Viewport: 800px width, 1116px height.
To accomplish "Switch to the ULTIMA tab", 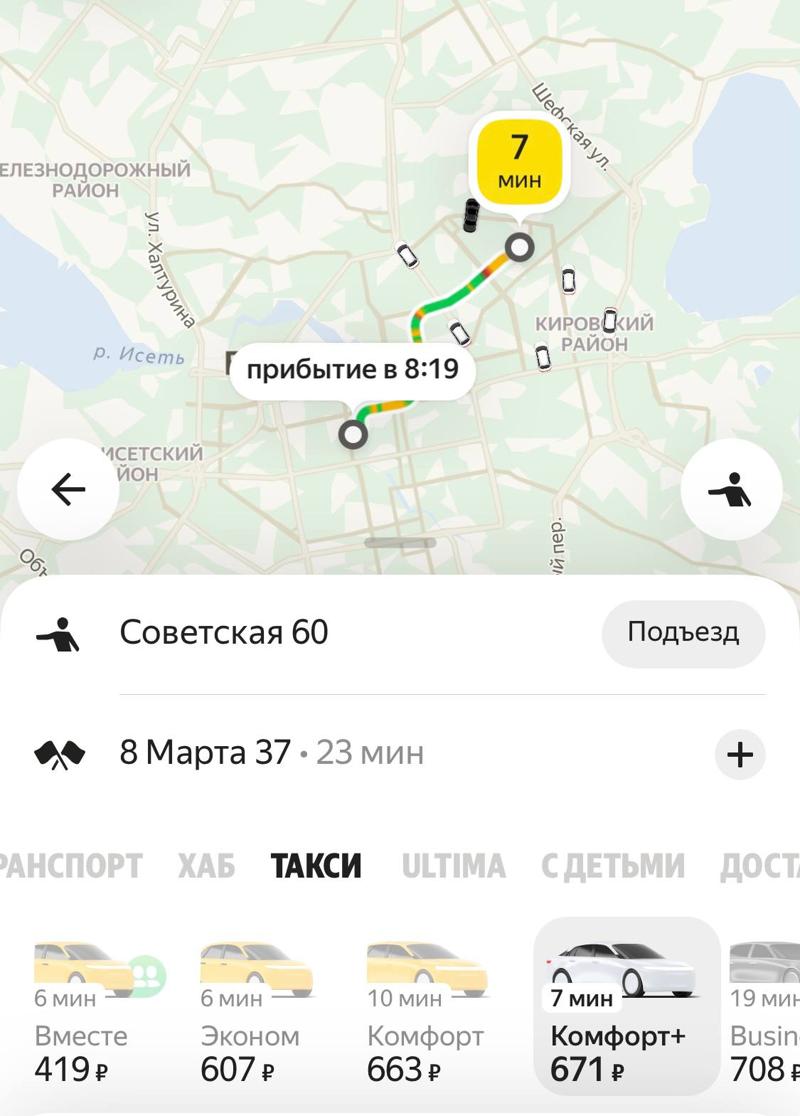I will pyautogui.click(x=453, y=866).
